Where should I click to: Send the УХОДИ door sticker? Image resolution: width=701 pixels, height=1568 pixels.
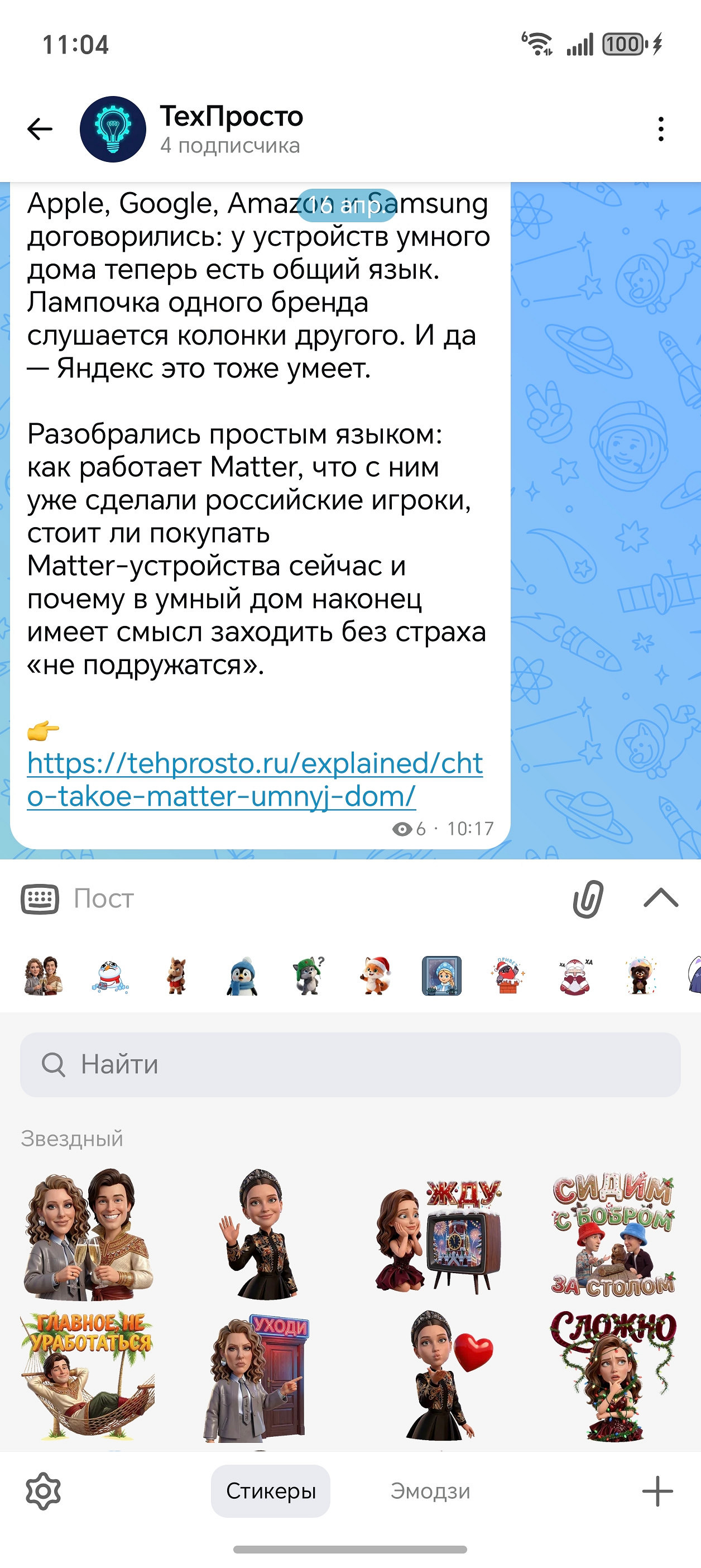click(256, 1377)
